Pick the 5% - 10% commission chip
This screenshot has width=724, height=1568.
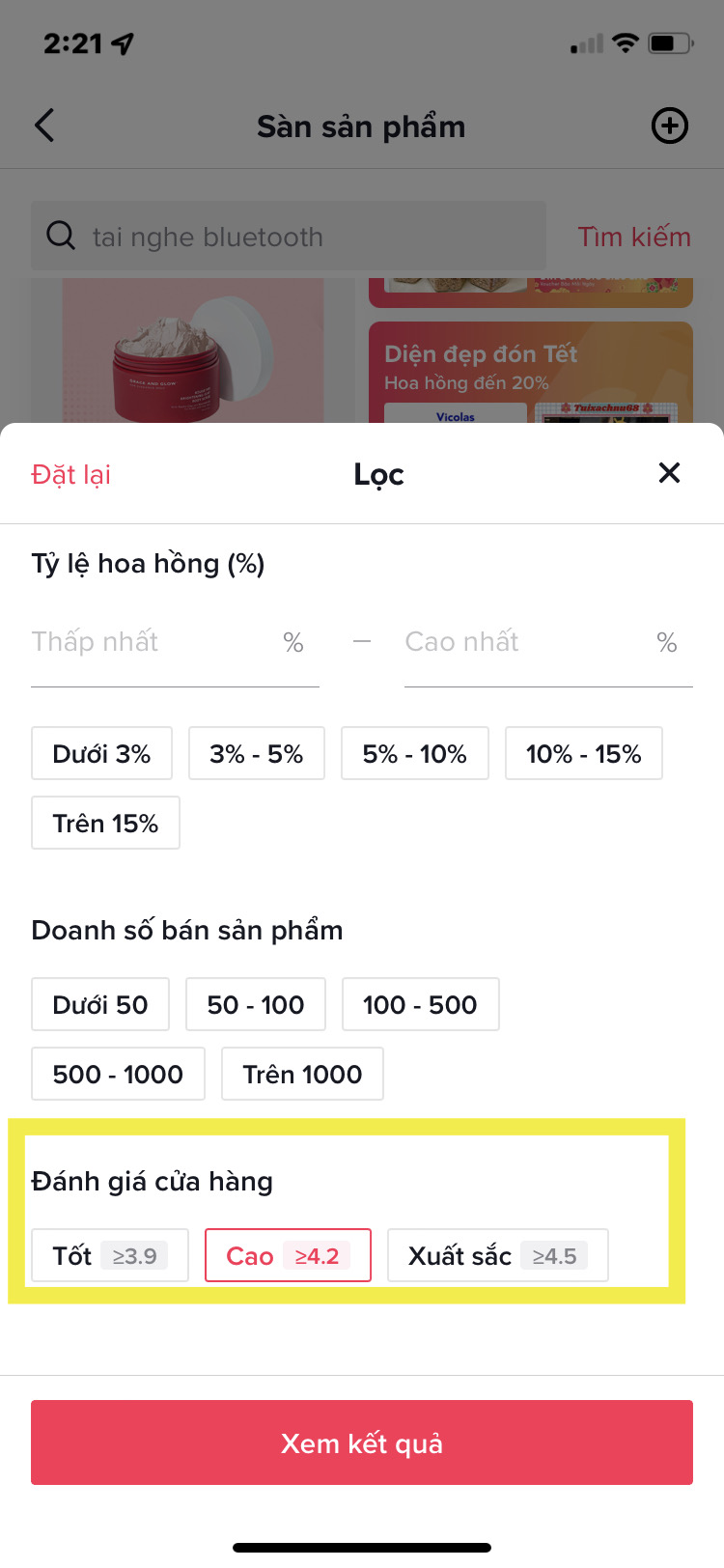414,753
